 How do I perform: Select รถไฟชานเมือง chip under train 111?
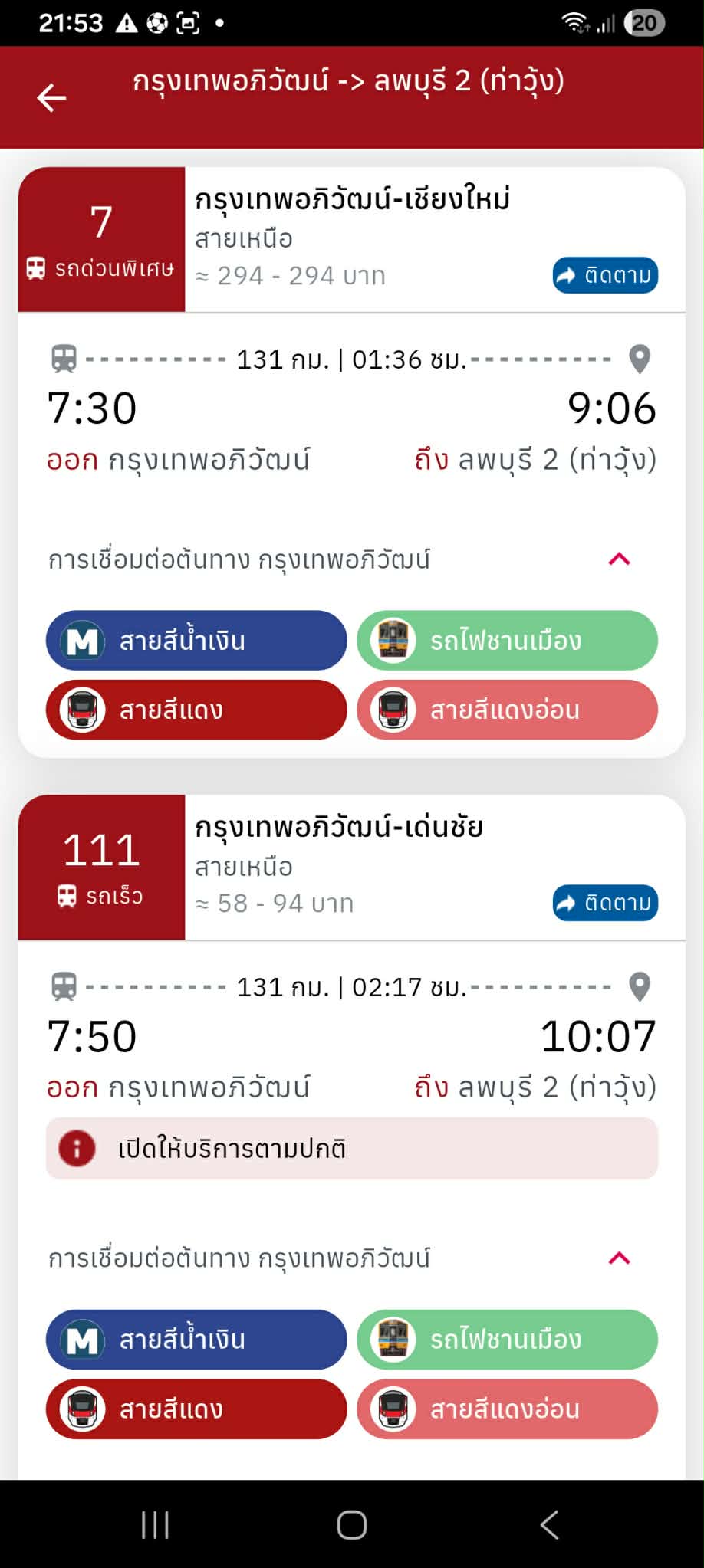pyautogui.click(x=507, y=1340)
